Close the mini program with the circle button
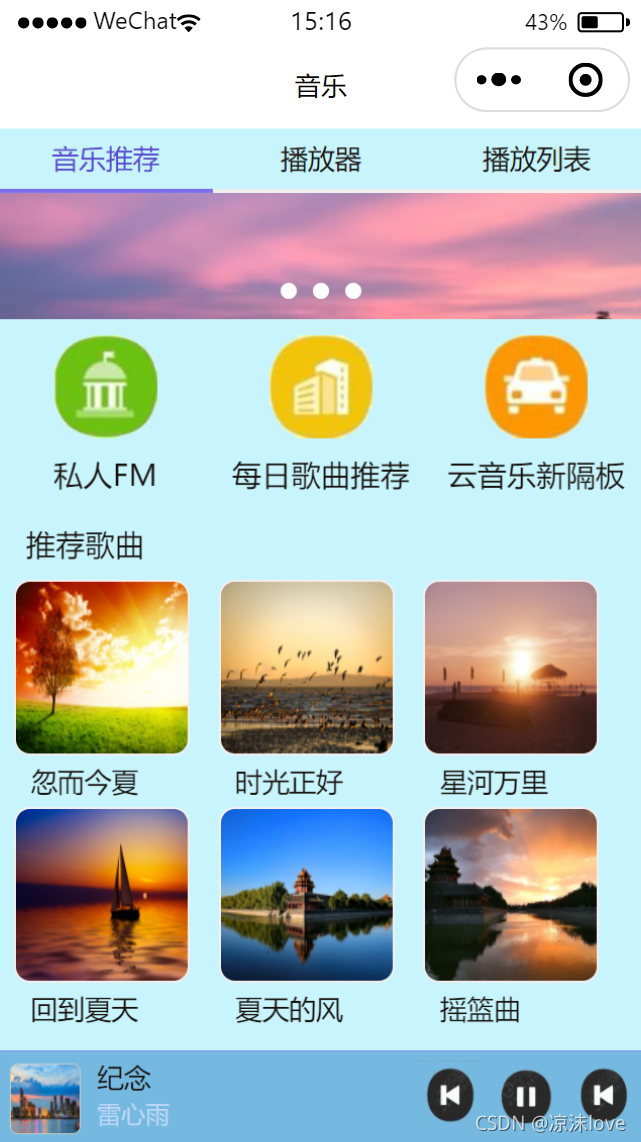 585,80
